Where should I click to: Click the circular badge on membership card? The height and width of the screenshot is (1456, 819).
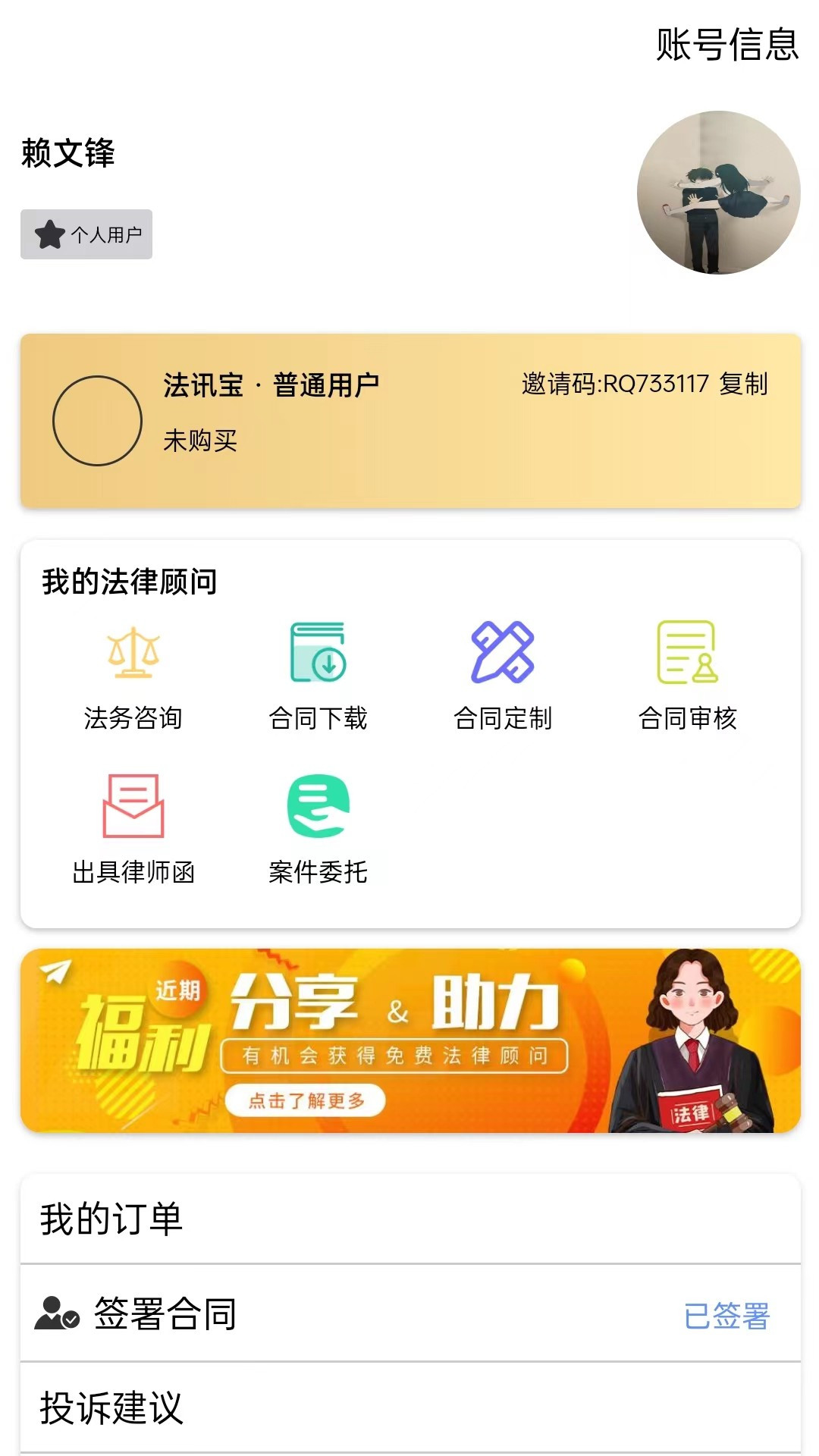tap(97, 417)
